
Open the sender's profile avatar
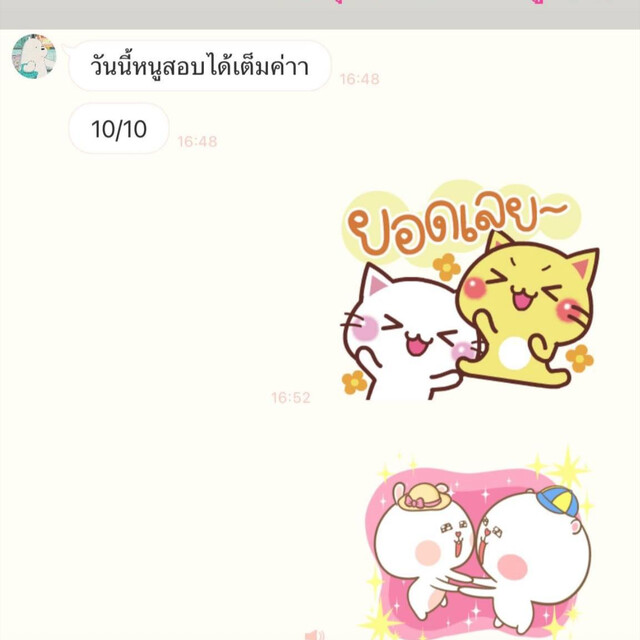click(33, 56)
